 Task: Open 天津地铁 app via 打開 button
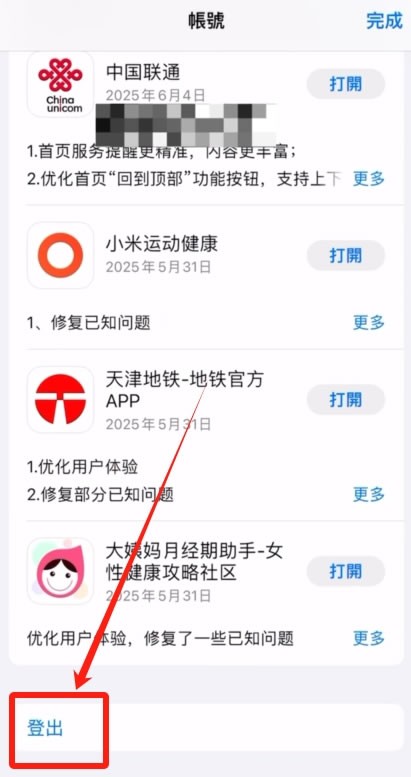click(346, 399)
